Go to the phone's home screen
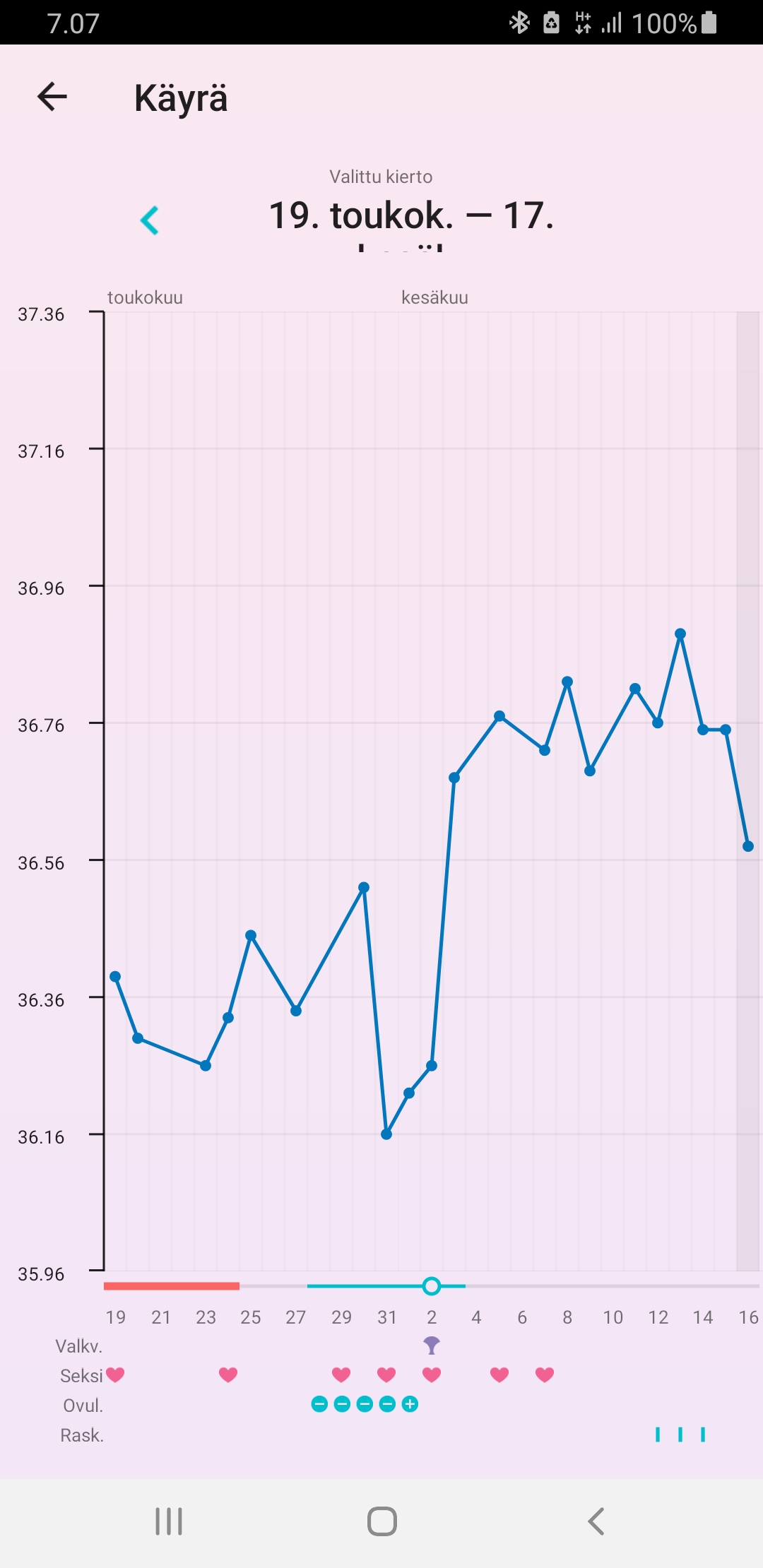This screenshot has height=1568, width=763. (381, 1521)
